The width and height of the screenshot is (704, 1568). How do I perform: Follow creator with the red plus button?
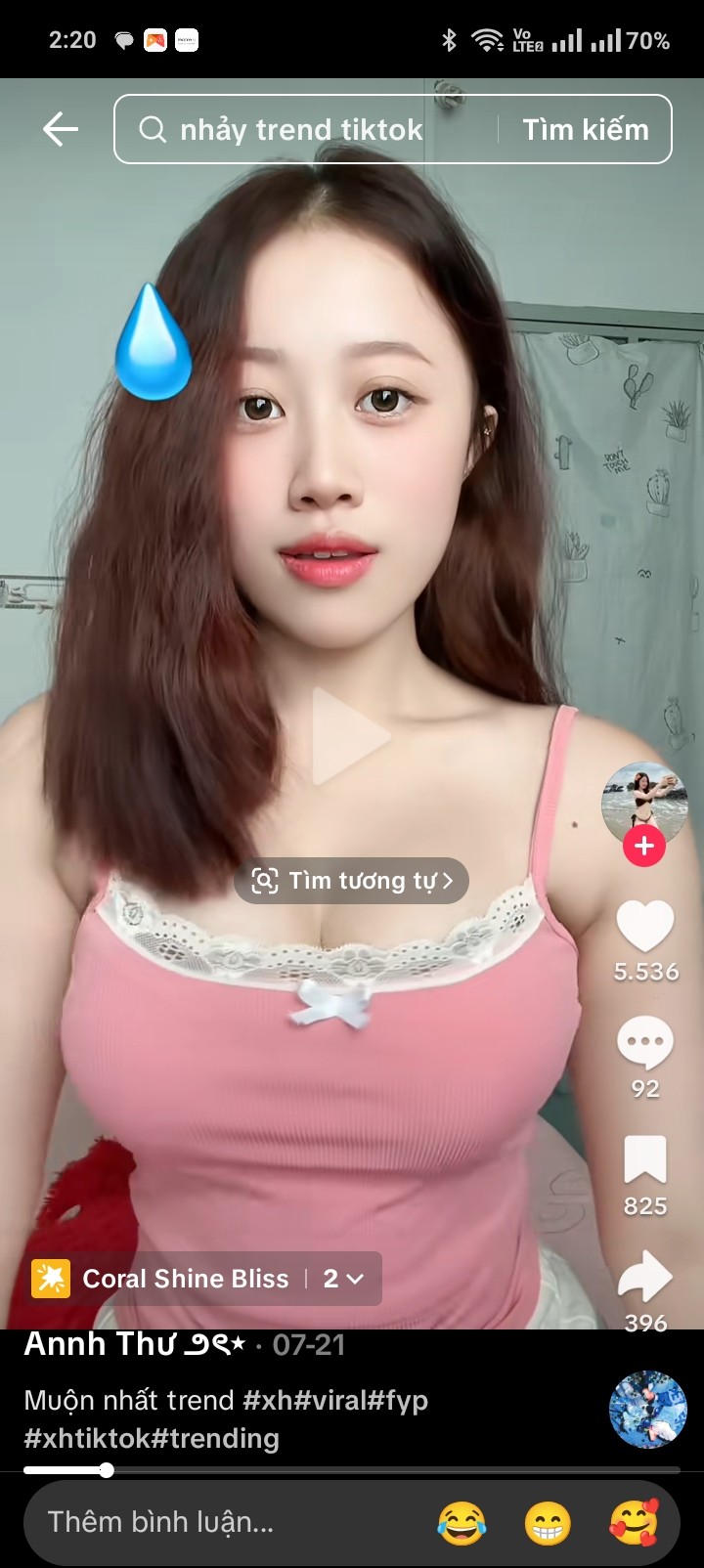(644, 846)
